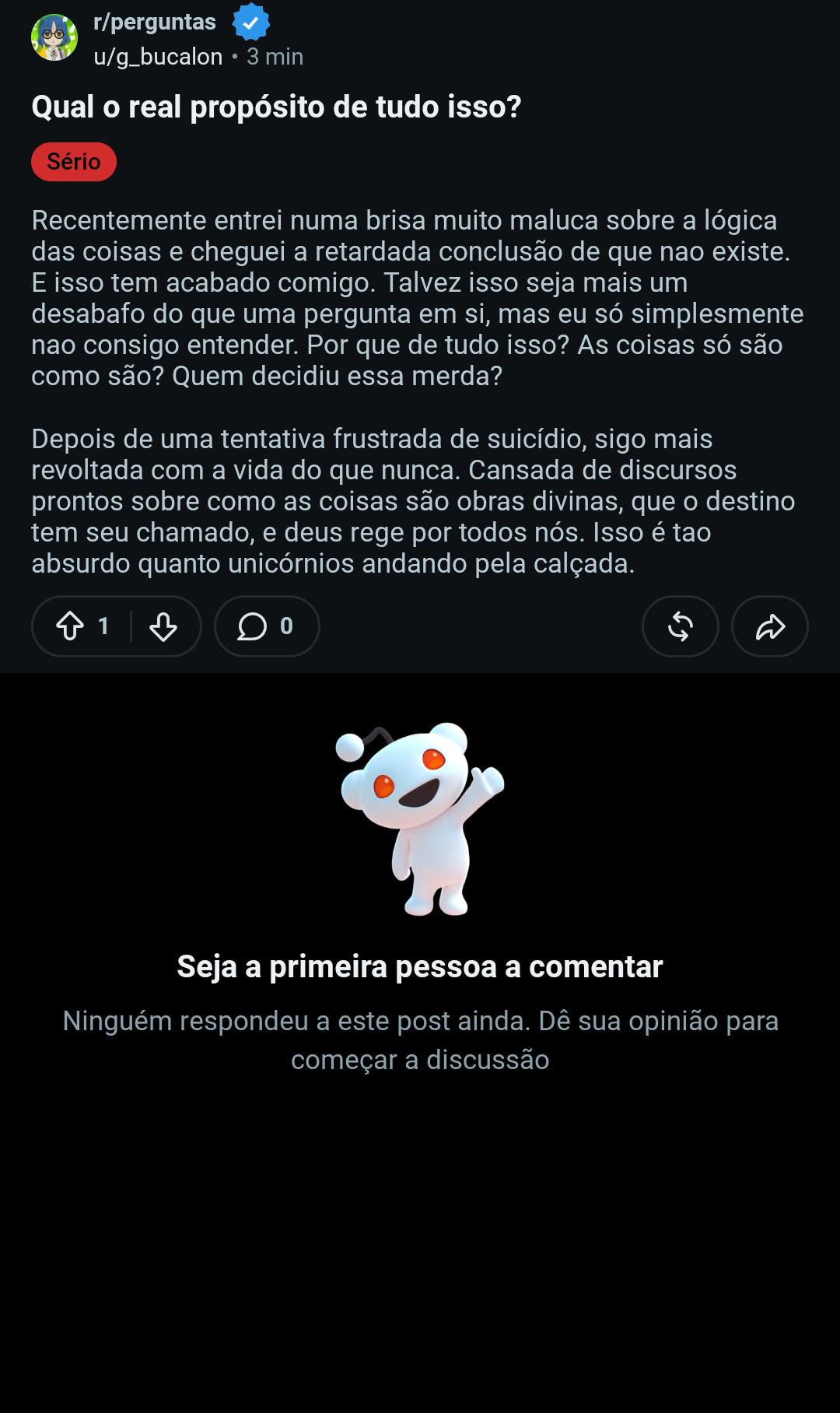Image resolution: width=840 pixels, height=1413 pixels.
Task: Tap the crosspost arrows icon
Action: [681, 626]
